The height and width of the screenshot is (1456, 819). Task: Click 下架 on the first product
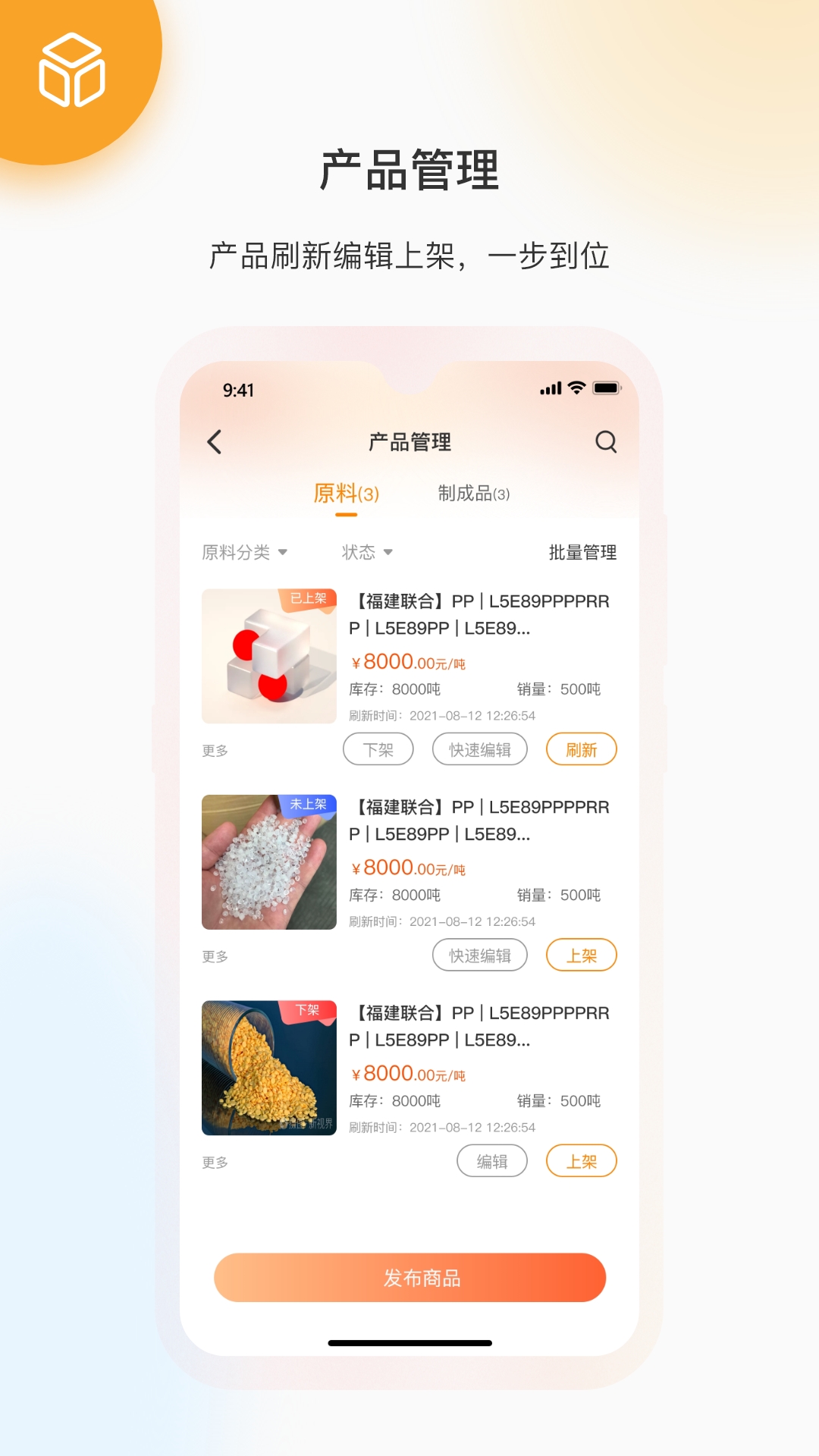point(378,749)
